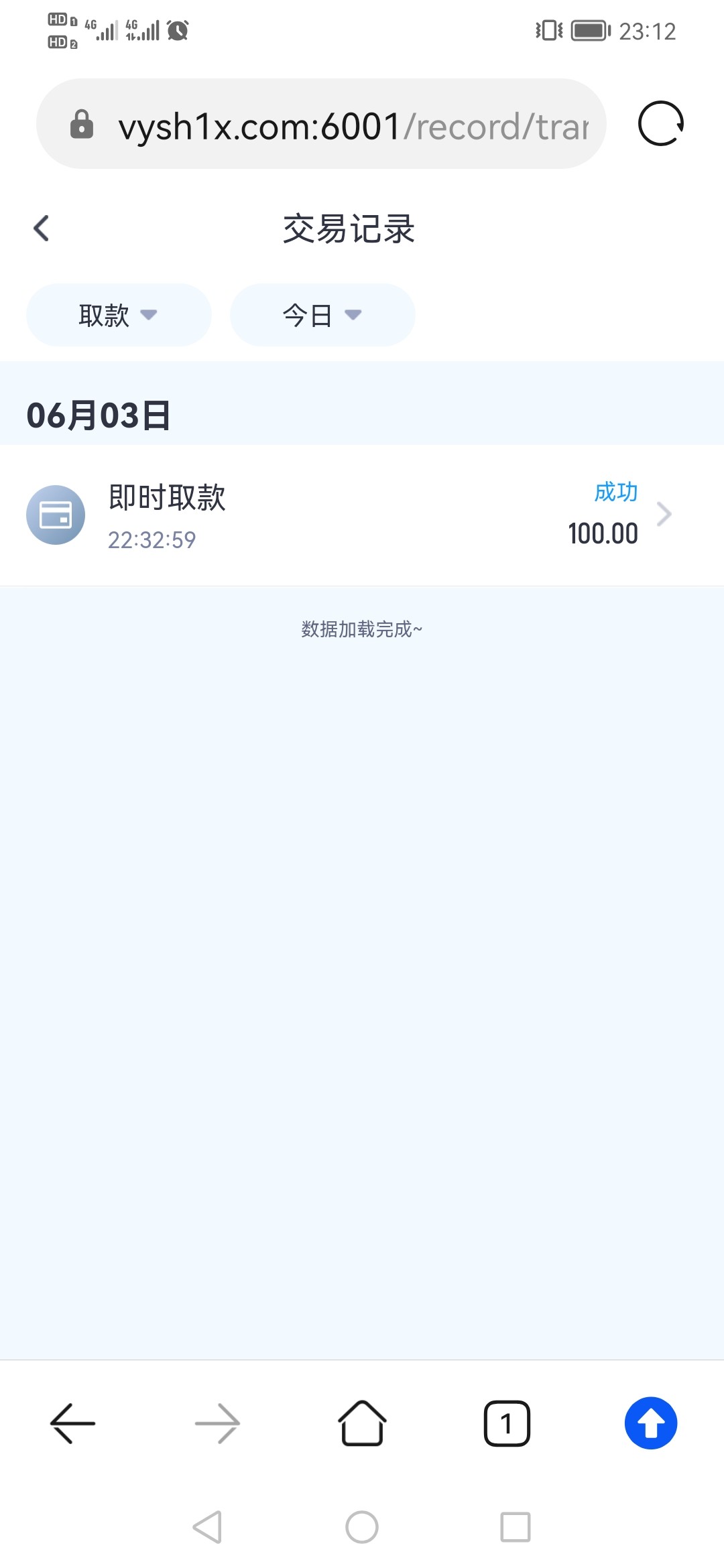Tap the 数据加载完成~ message text
The width and height of the screenshot is (724, 1568).
(x=361, y=630)
